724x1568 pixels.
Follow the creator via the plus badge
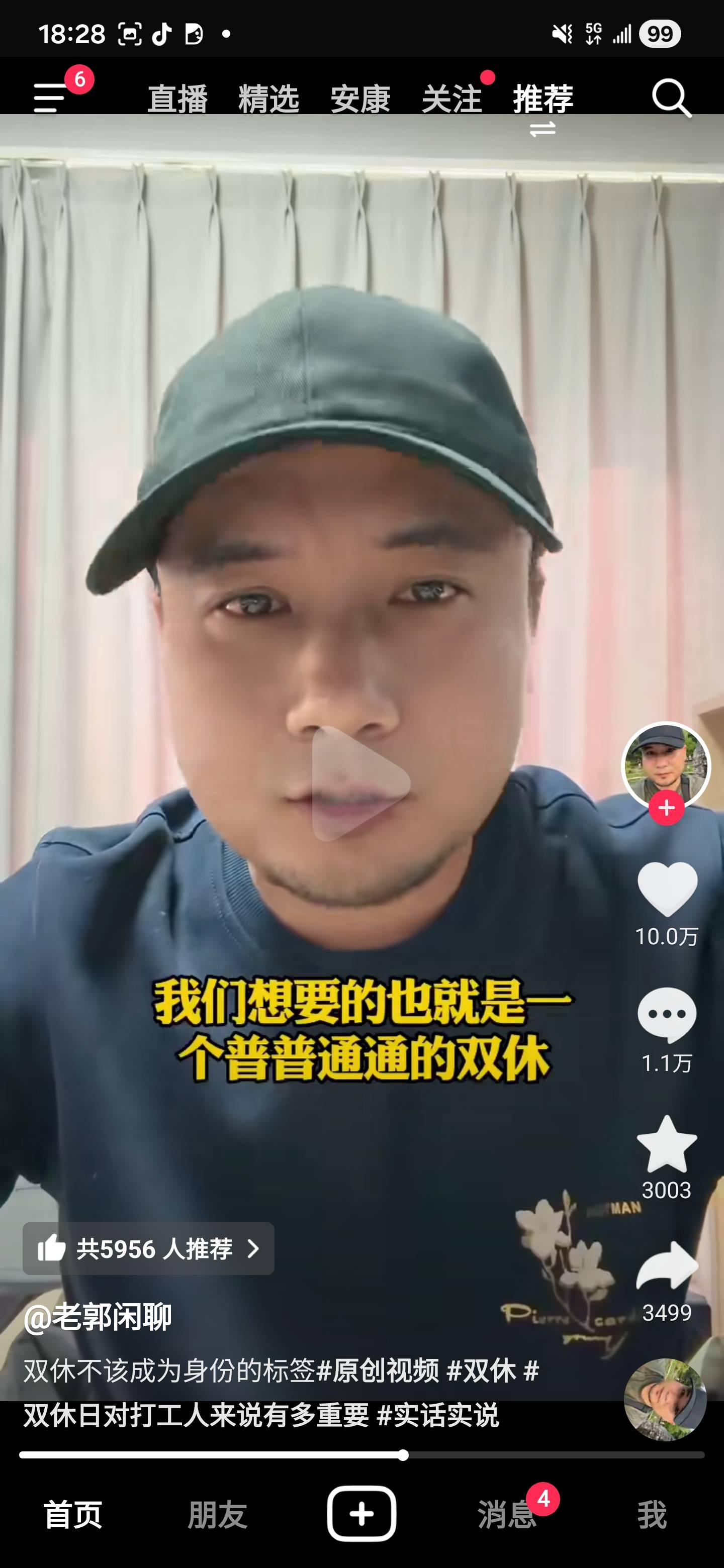[666, 808]
